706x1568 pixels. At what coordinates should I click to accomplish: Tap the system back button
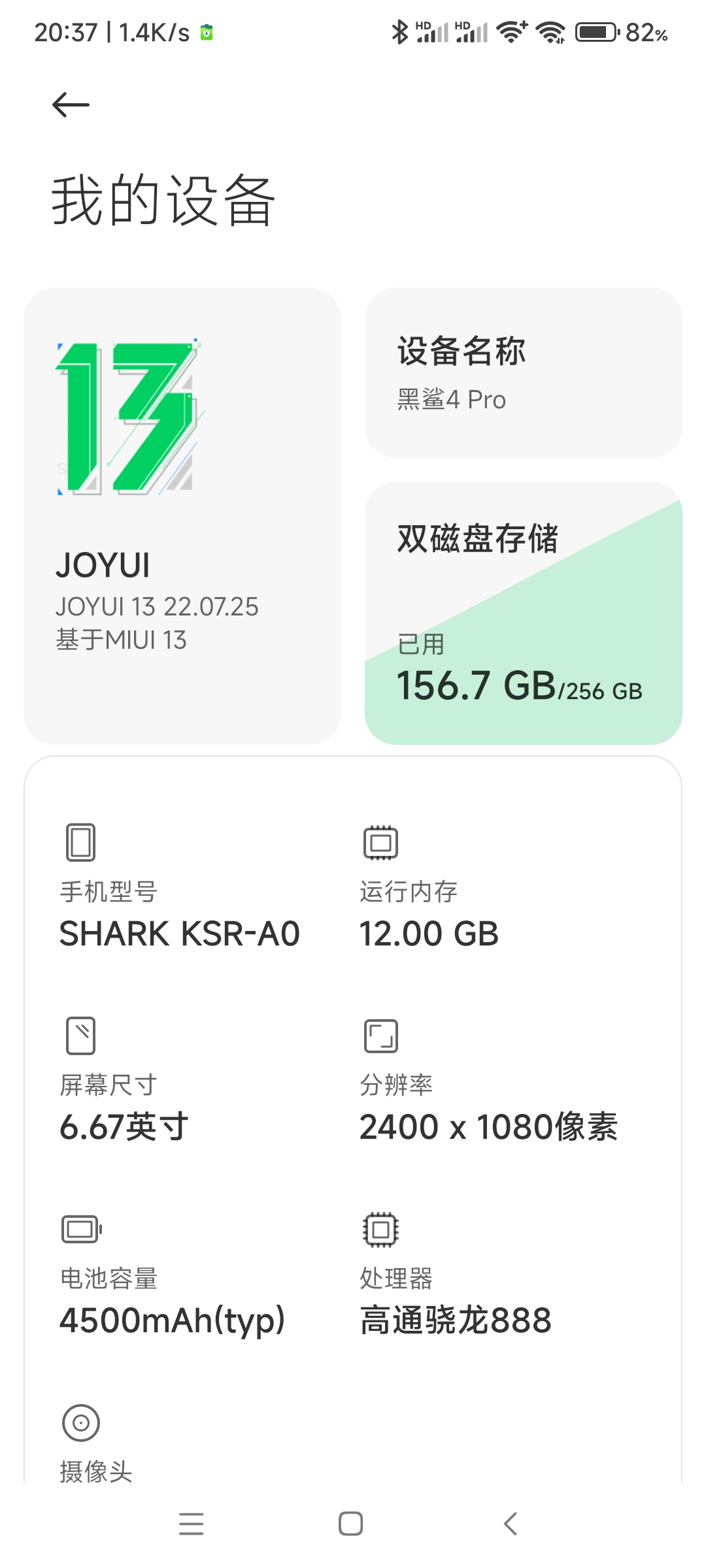click(511, 1524)
